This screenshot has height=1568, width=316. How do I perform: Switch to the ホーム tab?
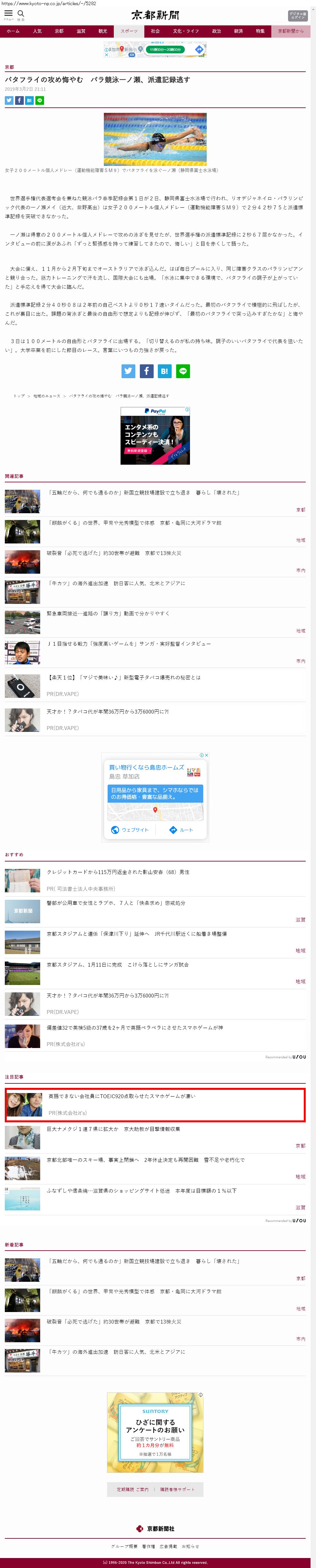coord(13,31)
